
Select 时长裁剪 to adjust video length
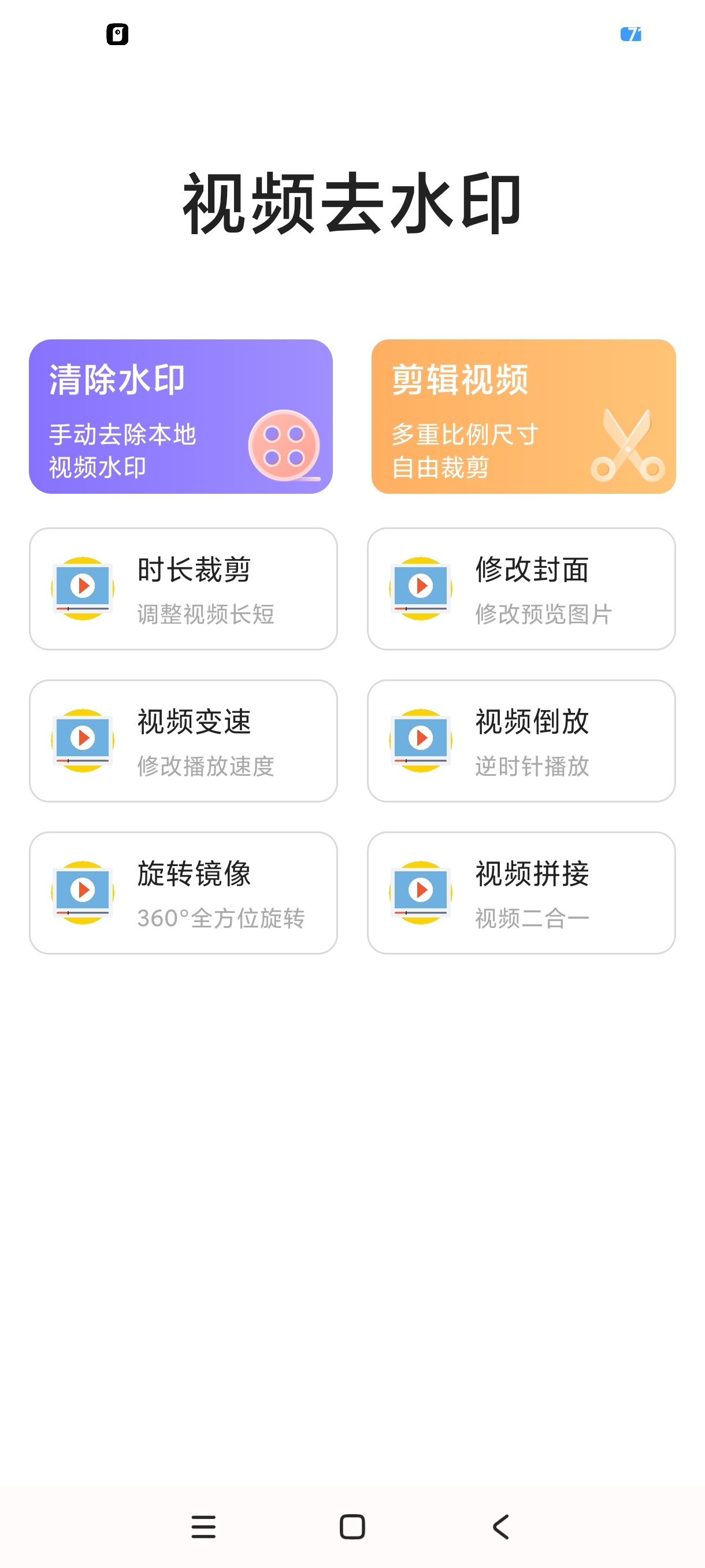(183, 589)
